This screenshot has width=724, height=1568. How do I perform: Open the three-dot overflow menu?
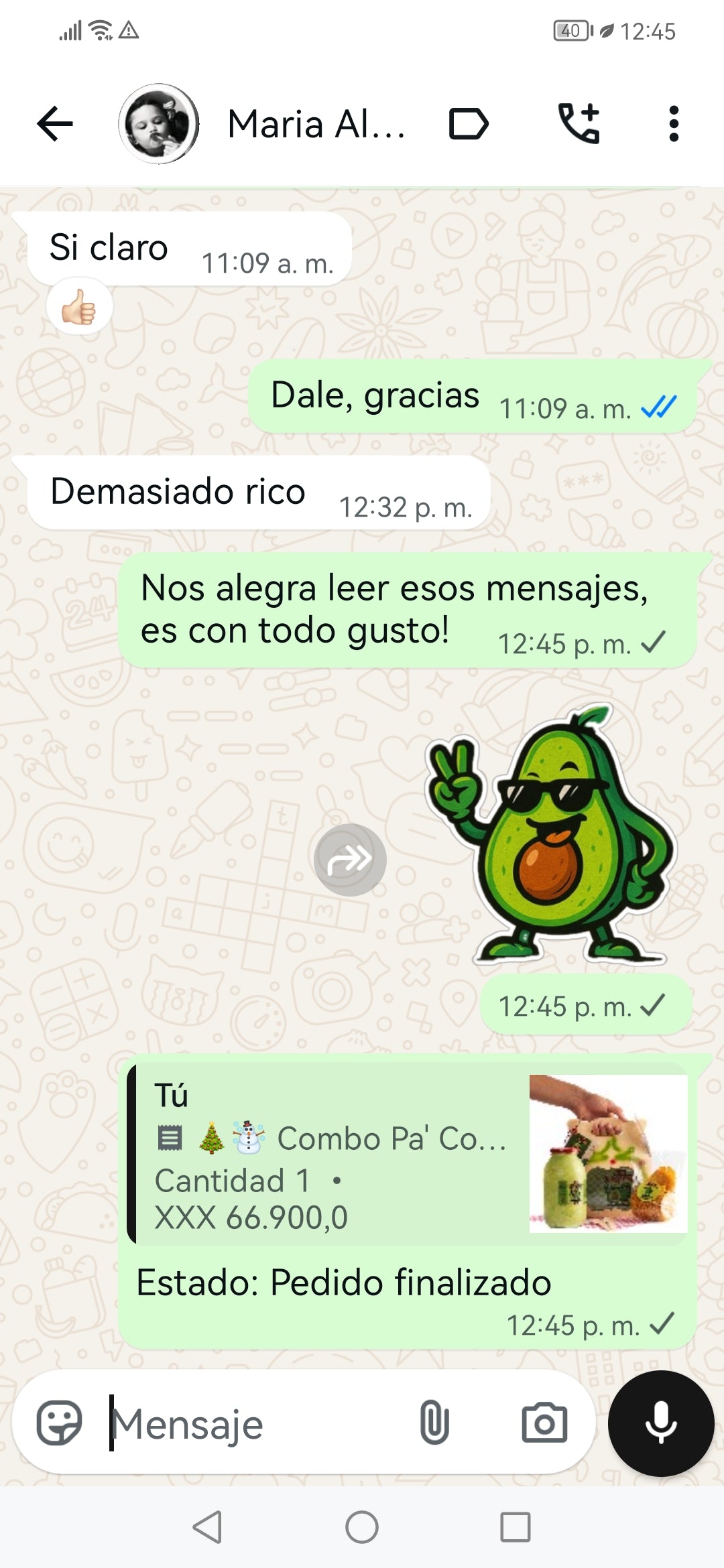point(674,124)
